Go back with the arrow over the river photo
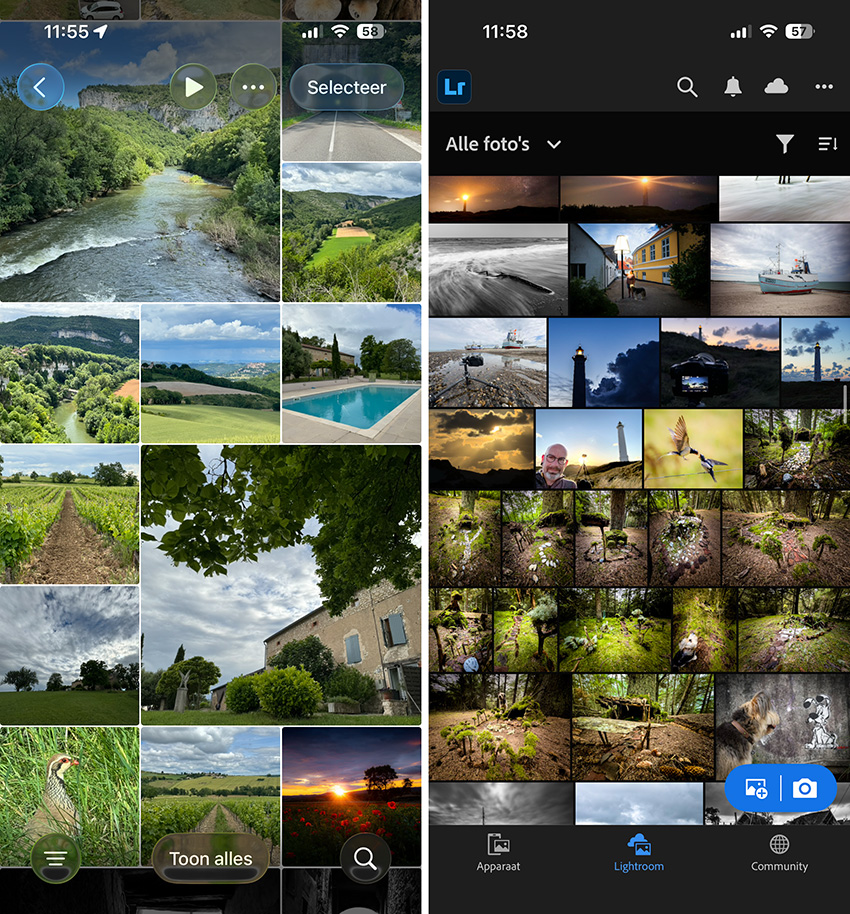Image resolution: width=850 pixels, height=914 pixels. pyautogui.click(x=40, y=87)
